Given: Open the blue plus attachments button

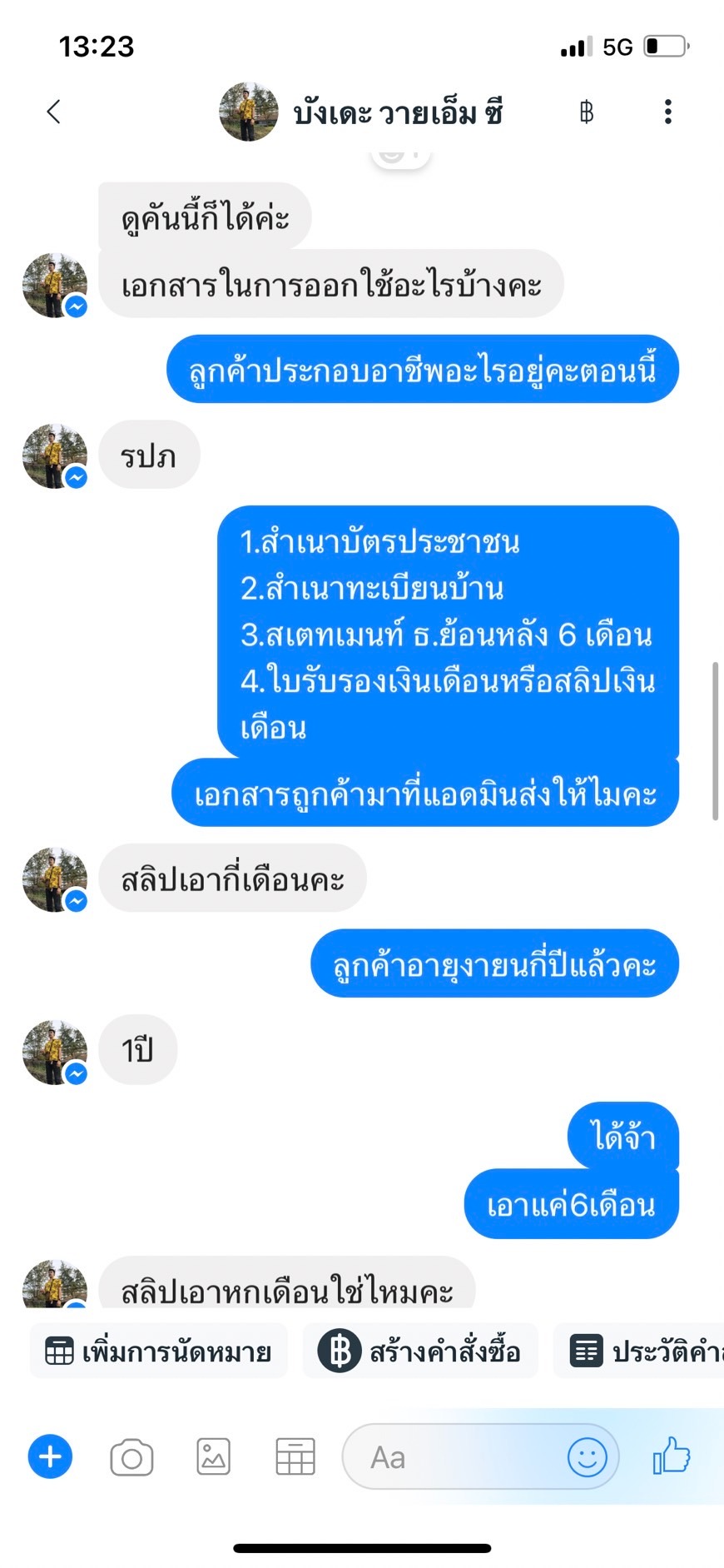Looking at the screenshot, I should (50, 1456).
